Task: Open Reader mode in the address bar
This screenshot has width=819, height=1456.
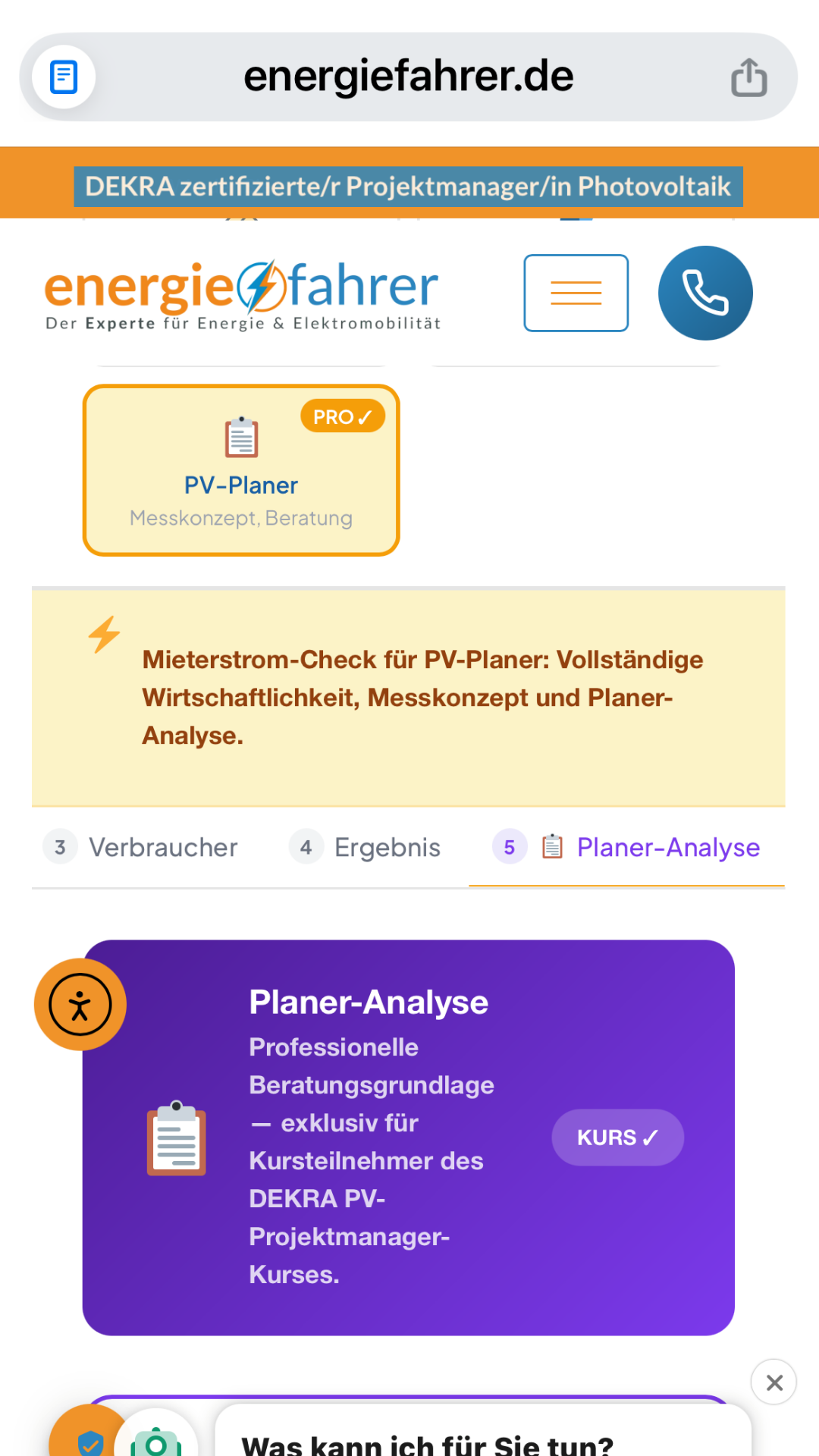Action: 64,76
